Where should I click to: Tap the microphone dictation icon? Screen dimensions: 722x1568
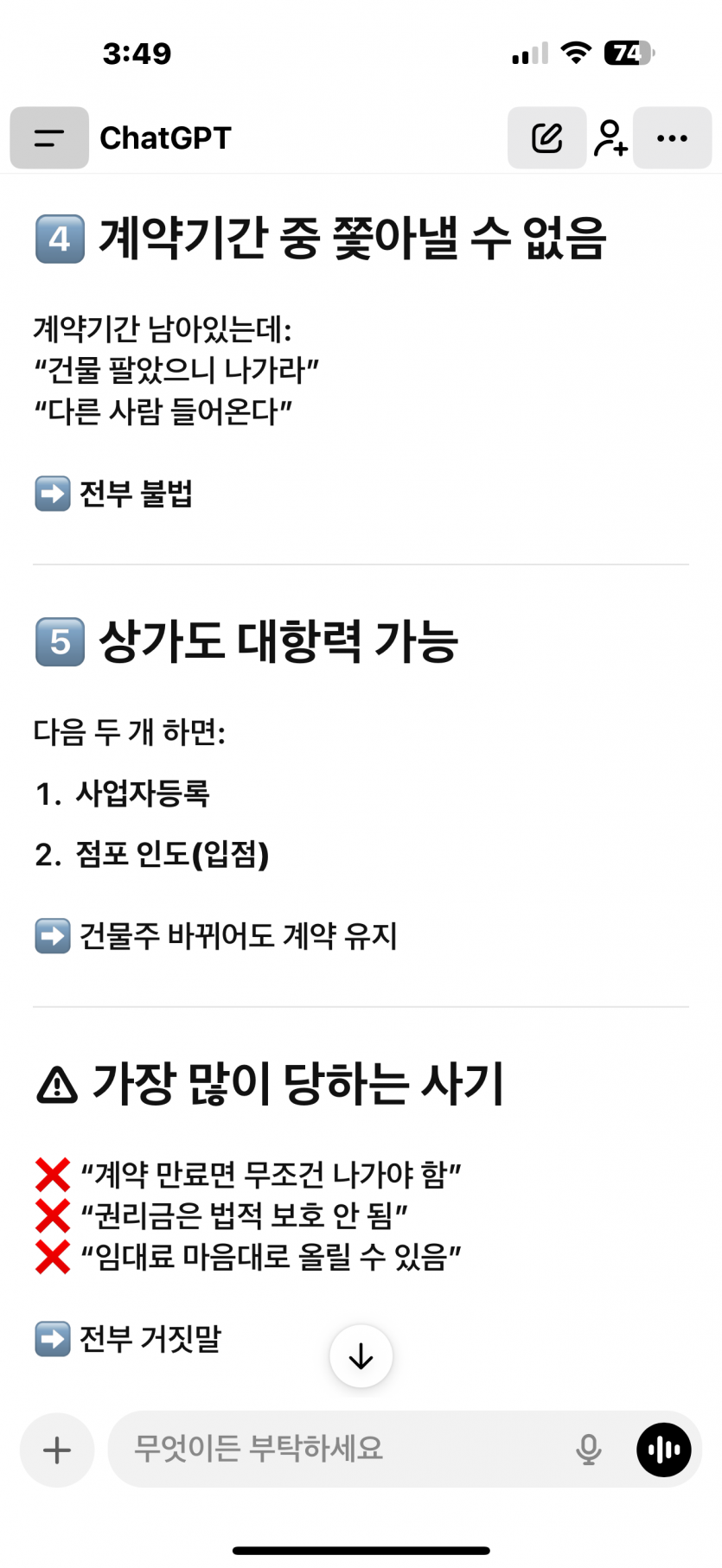coord(588,1450)
